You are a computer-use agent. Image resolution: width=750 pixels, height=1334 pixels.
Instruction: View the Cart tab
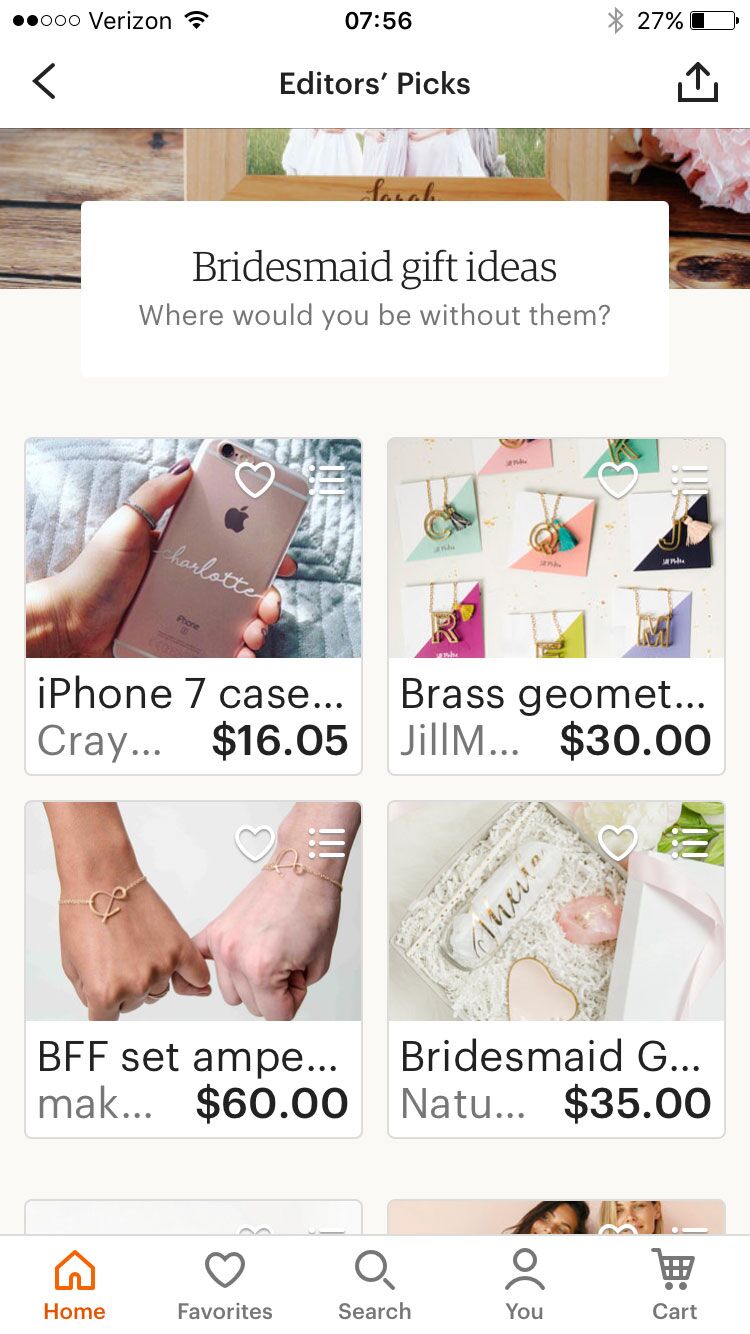(674, 1285)
